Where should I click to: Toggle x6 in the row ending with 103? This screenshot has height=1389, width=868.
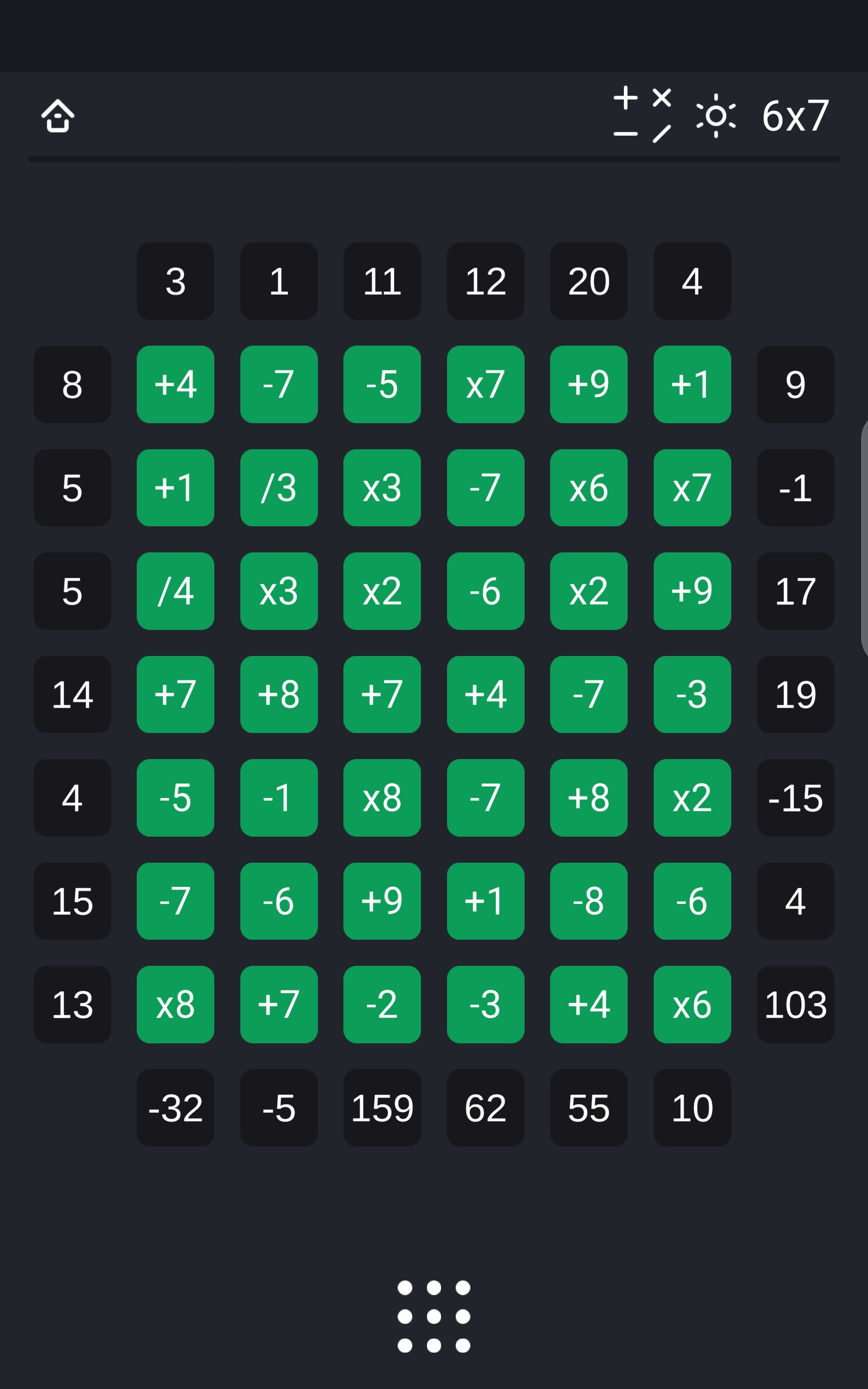pos(692,1004)
